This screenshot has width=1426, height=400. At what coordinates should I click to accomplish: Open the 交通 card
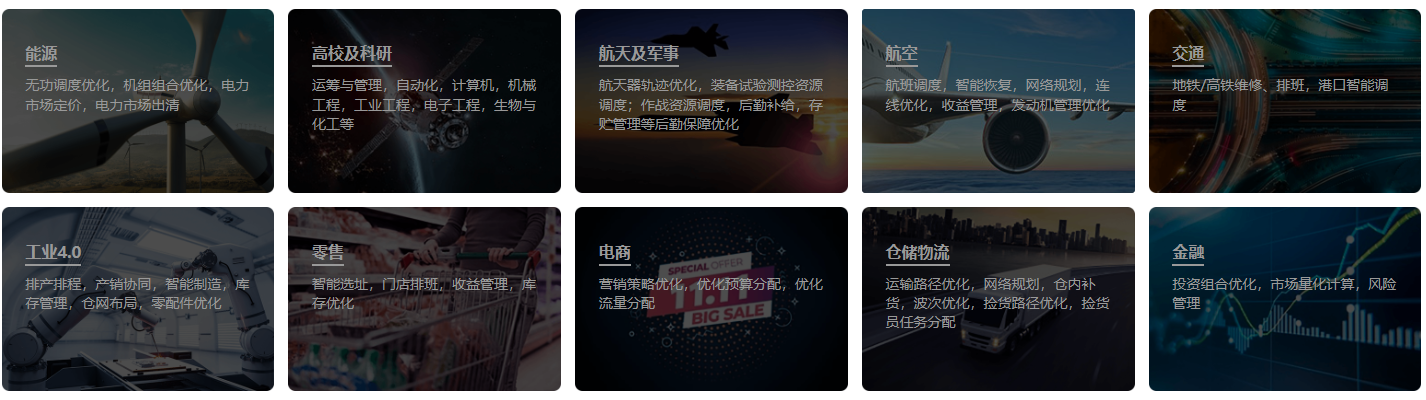click(x=1285, y=101)
